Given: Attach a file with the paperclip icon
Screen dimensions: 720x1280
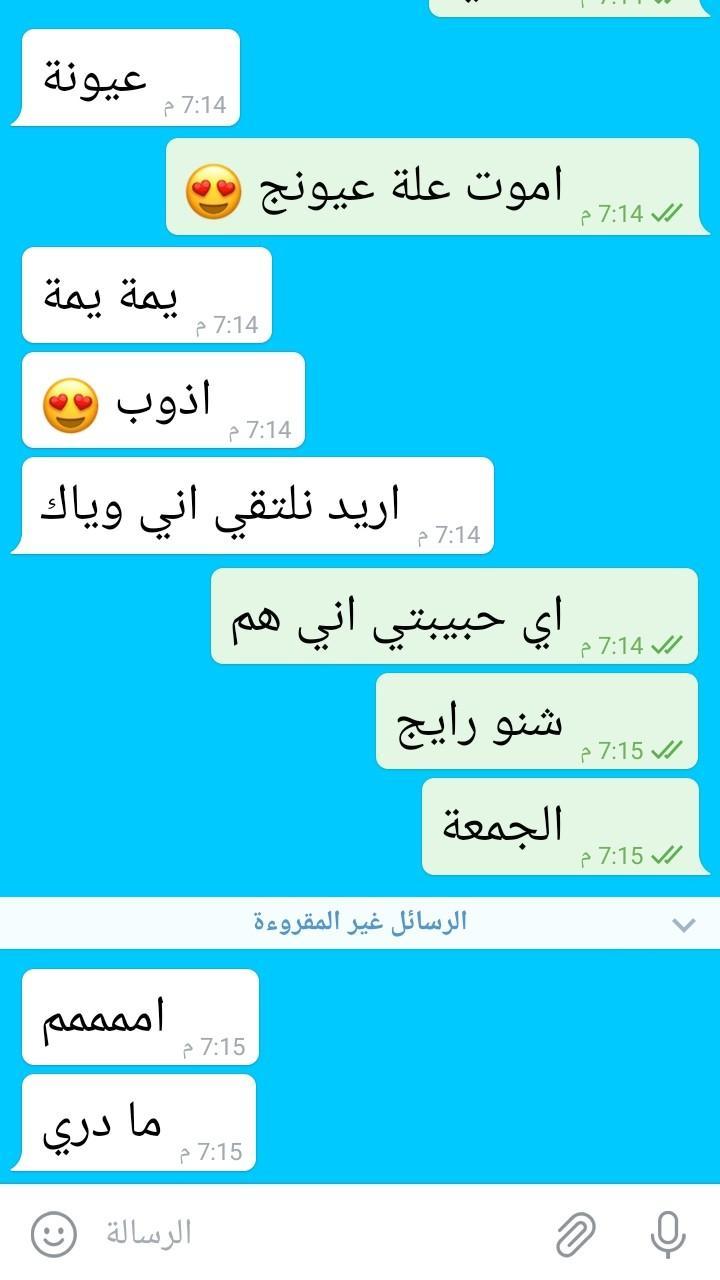Looking at the screenshot, I should point(576,1234).
